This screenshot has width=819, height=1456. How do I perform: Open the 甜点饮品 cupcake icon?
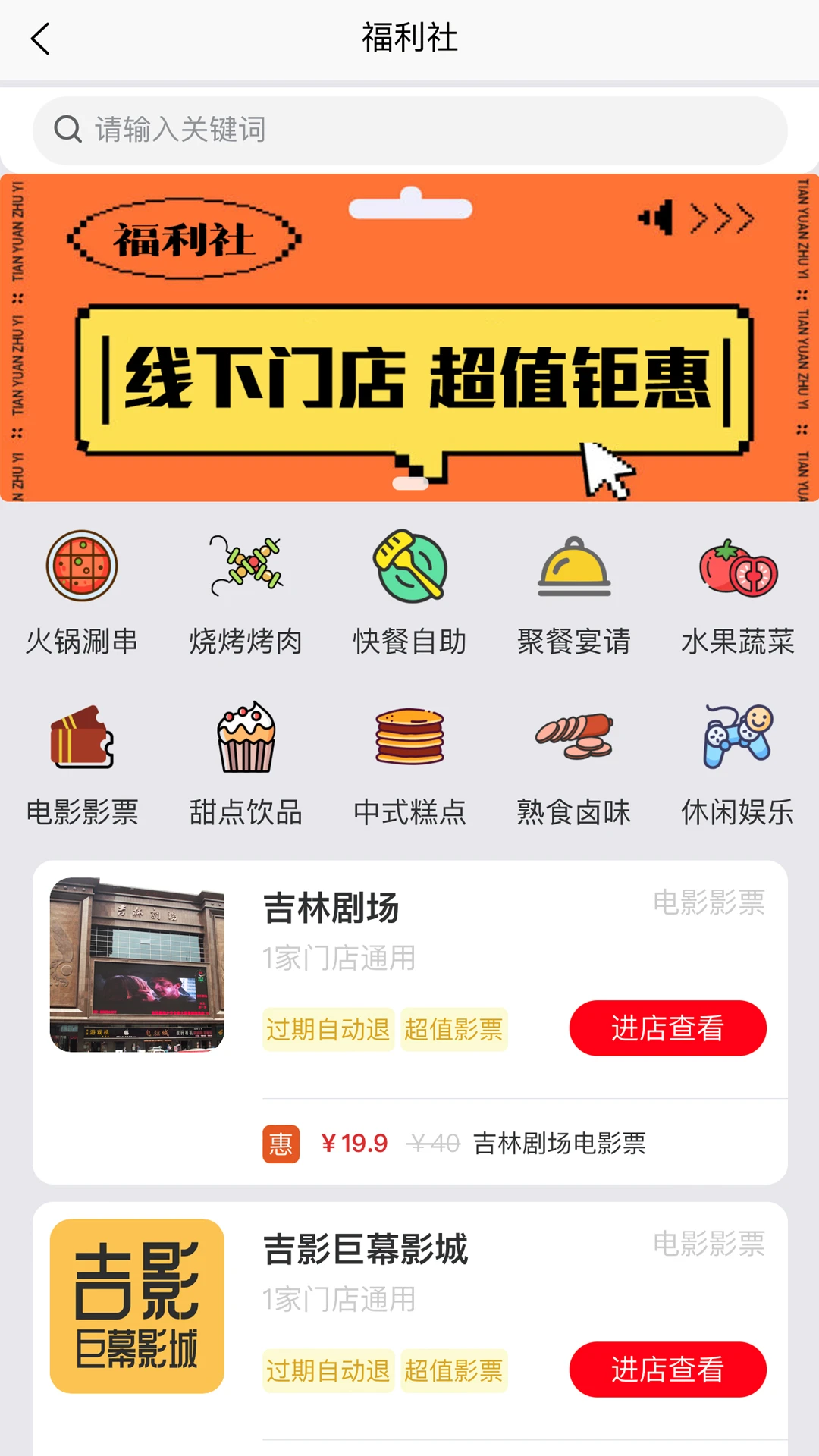245,739
